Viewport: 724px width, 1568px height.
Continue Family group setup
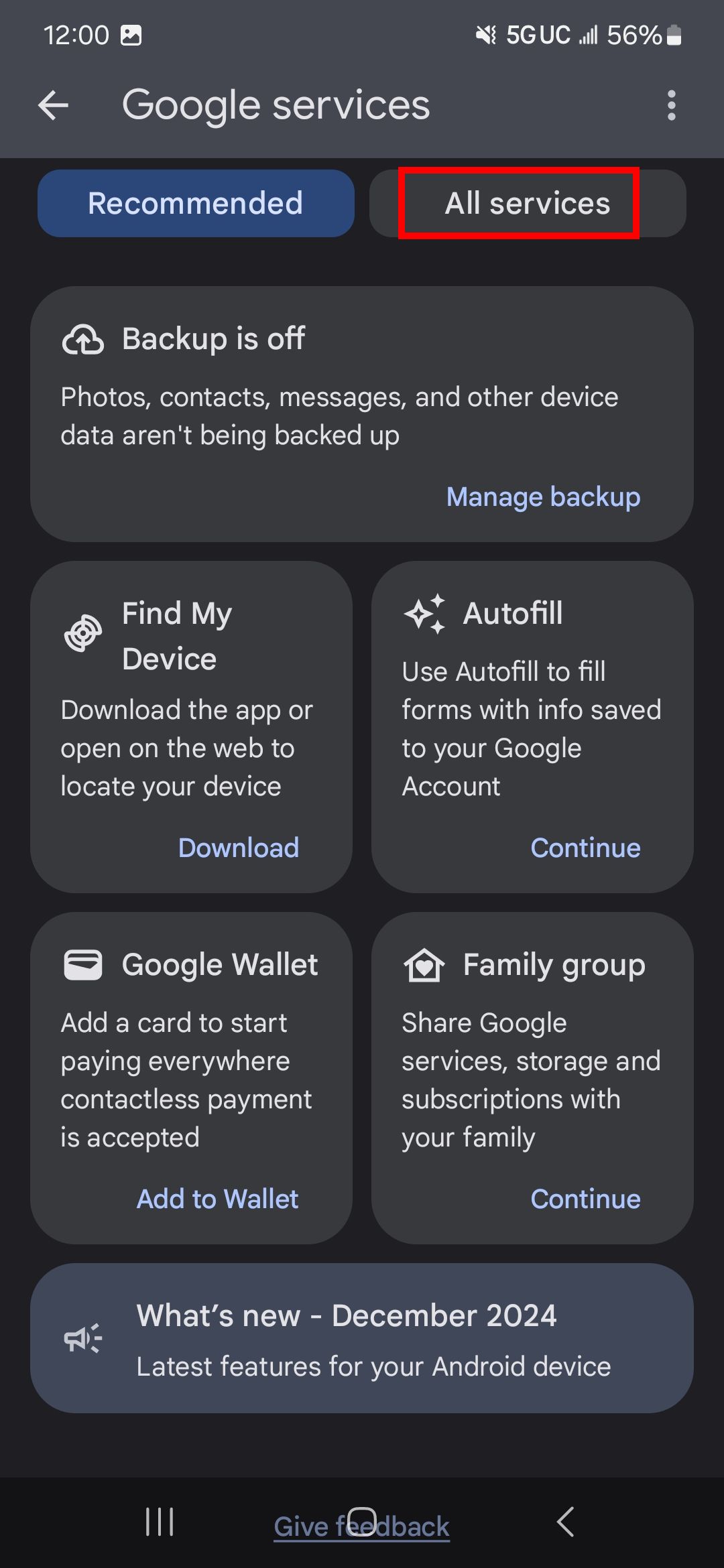tap(585, 1198)
